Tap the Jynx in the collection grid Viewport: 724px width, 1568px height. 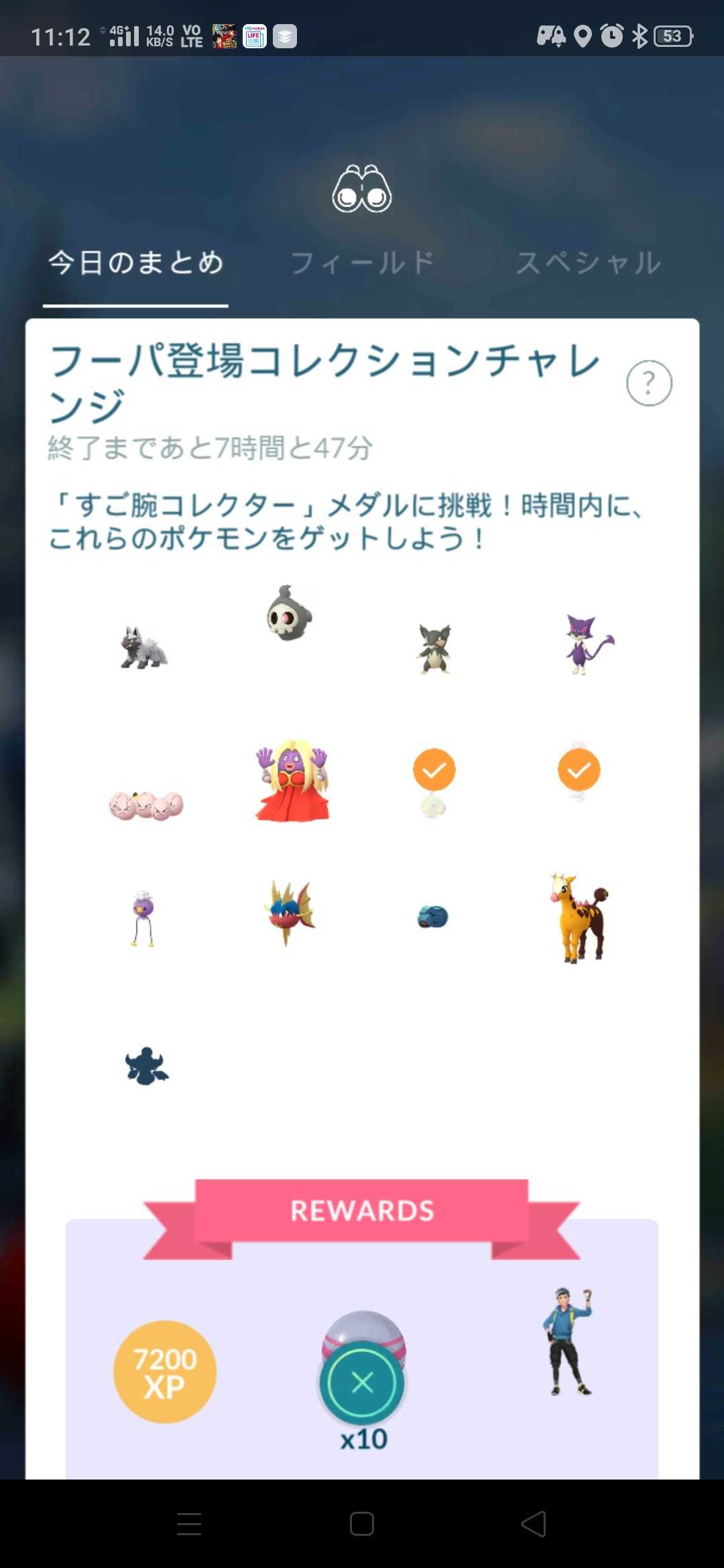pyautogui.click(x=292, y=781)
